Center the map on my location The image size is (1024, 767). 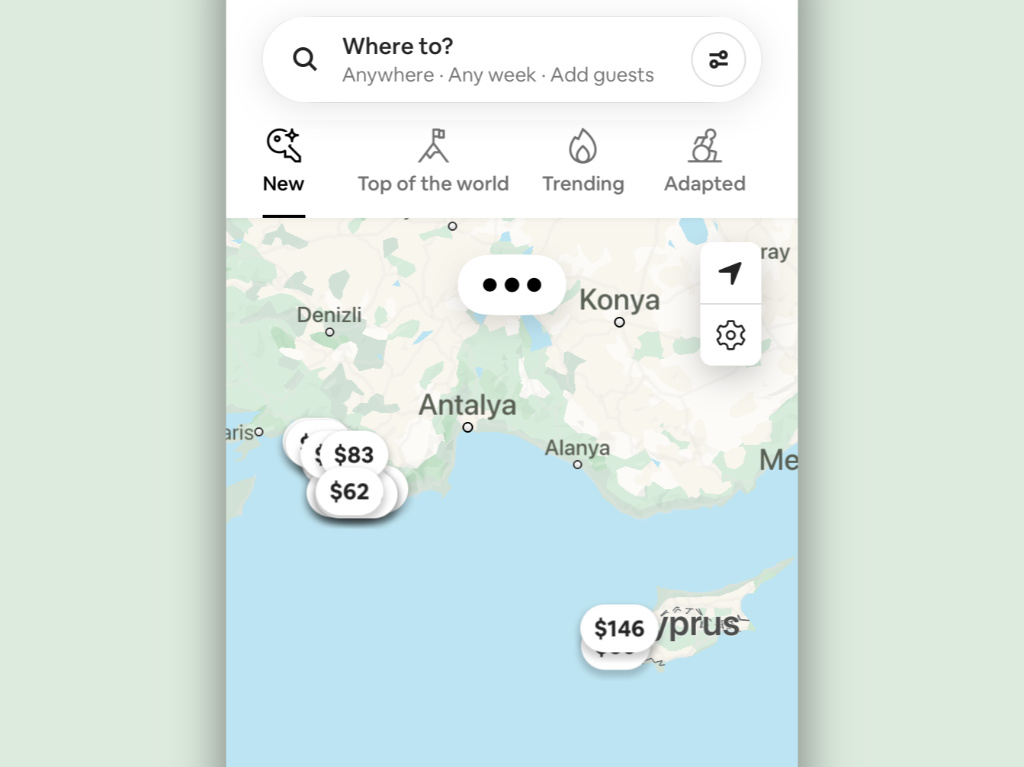(731, 273)
